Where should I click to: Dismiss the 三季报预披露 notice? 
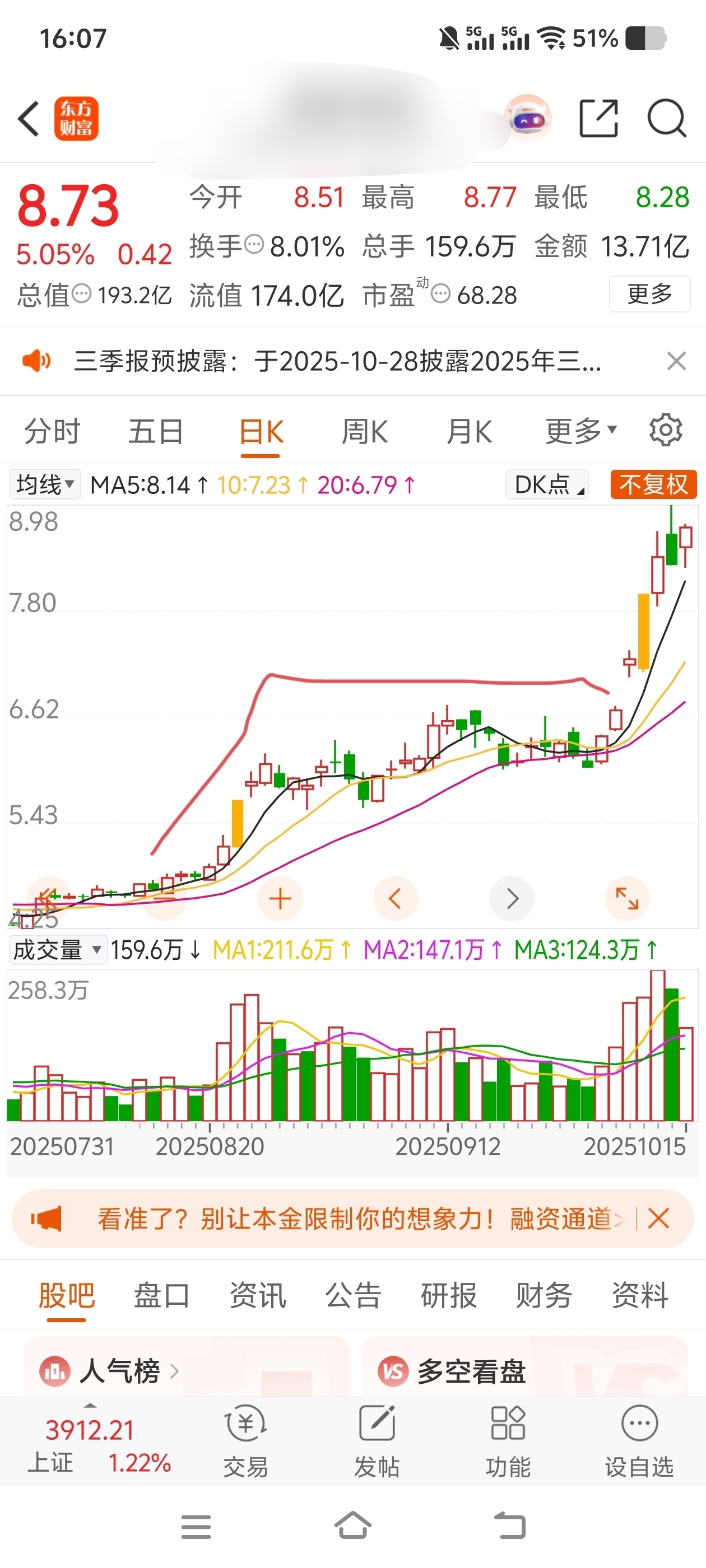[x=676, y=361]
